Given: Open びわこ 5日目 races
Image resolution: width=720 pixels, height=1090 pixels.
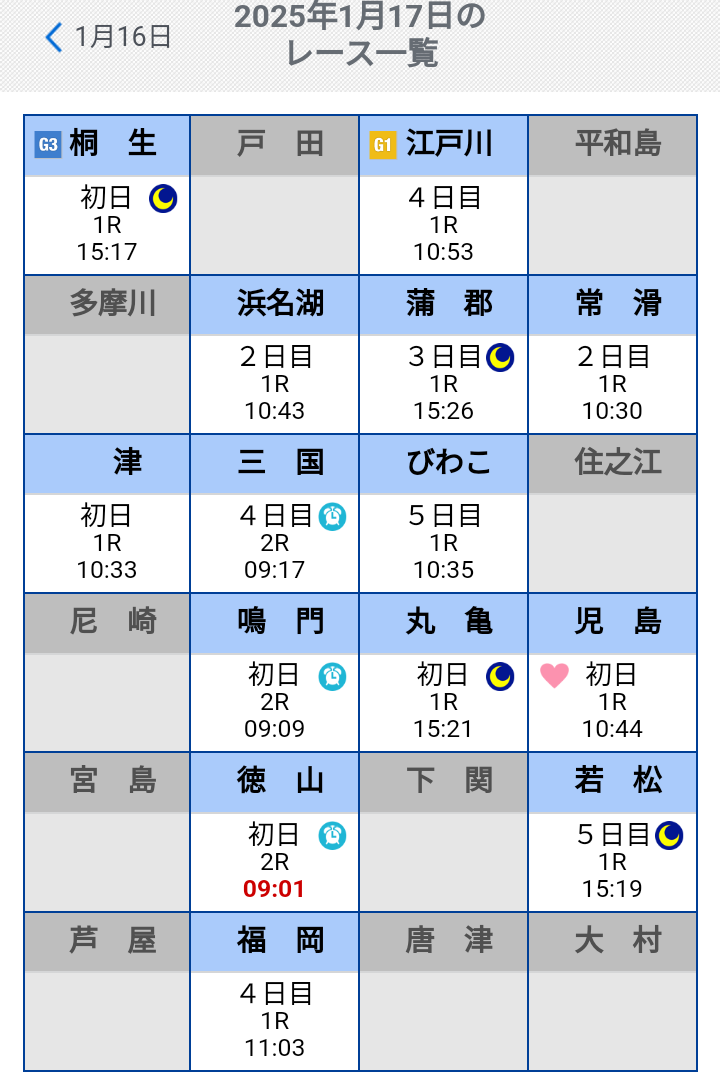Looking at the screenshot, I should (x=444, y=542).
